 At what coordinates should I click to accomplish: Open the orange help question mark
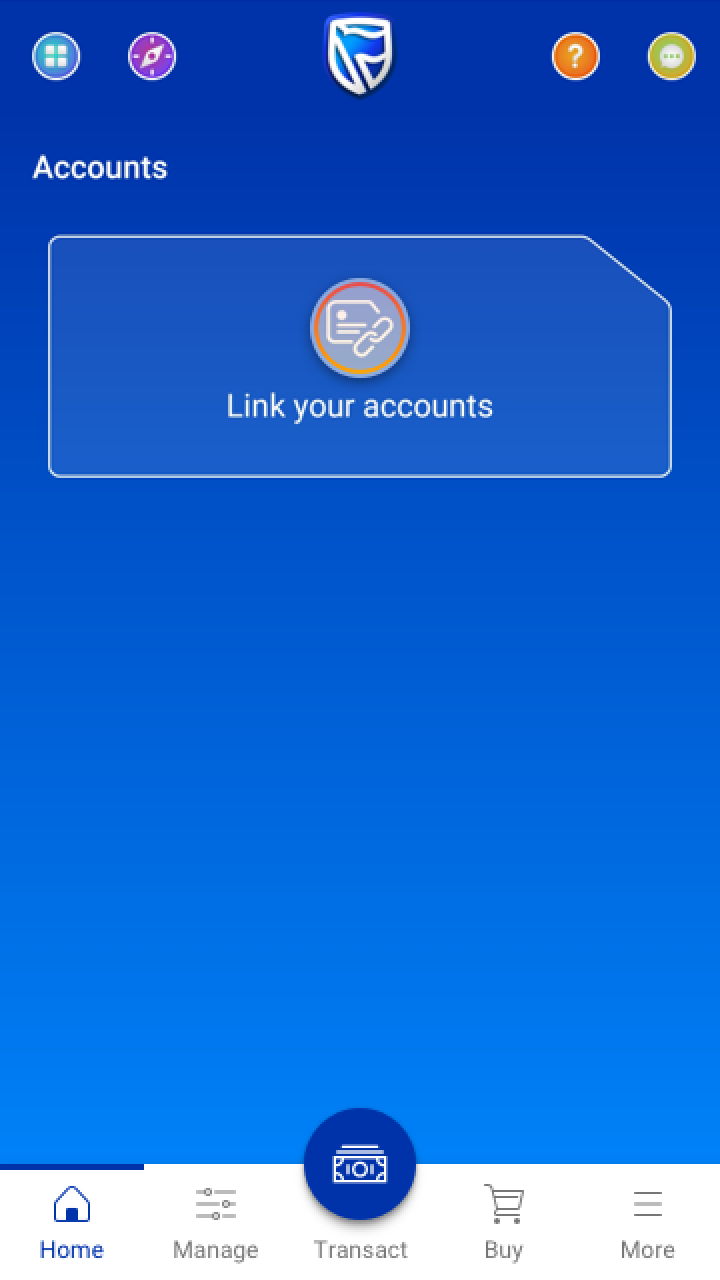575,57
